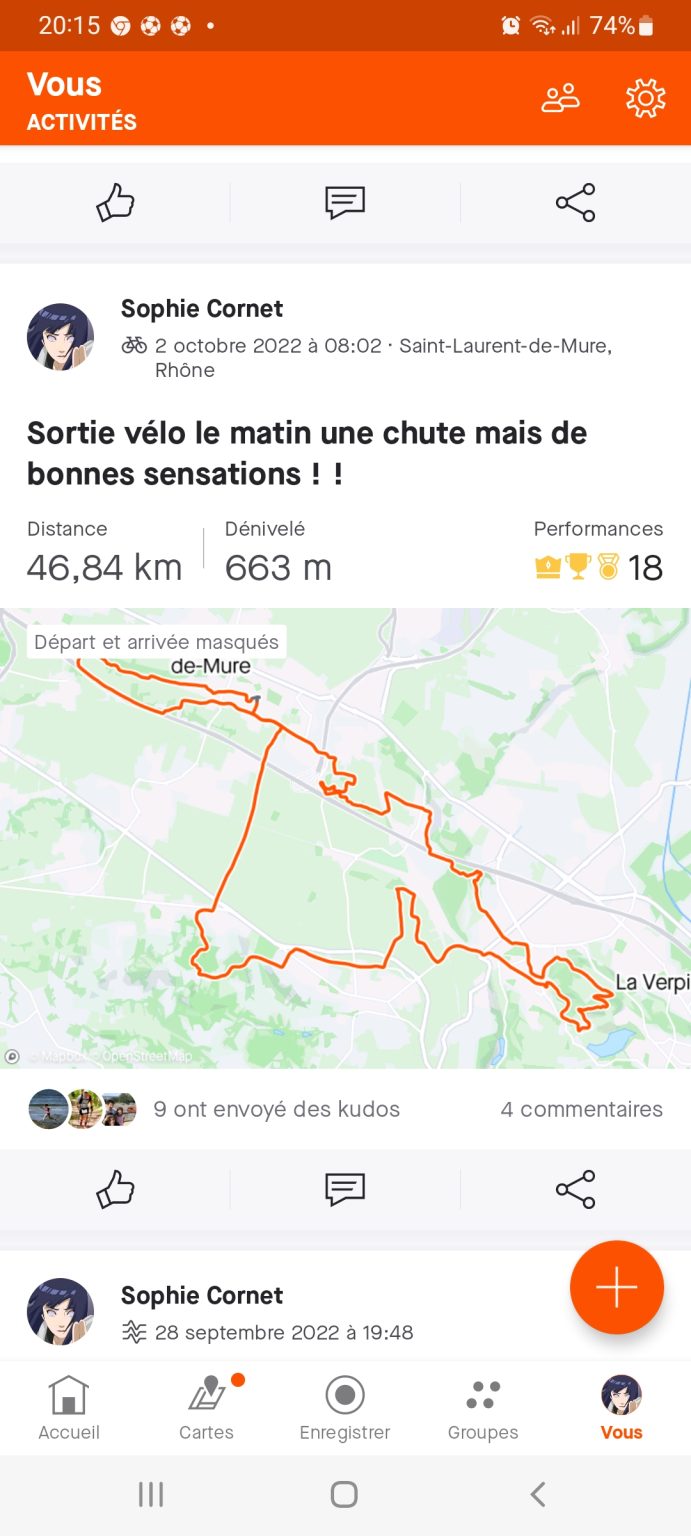This screenshot has width=691, height=1536.
Task: Select the Vous tab
Action: 621,1407
